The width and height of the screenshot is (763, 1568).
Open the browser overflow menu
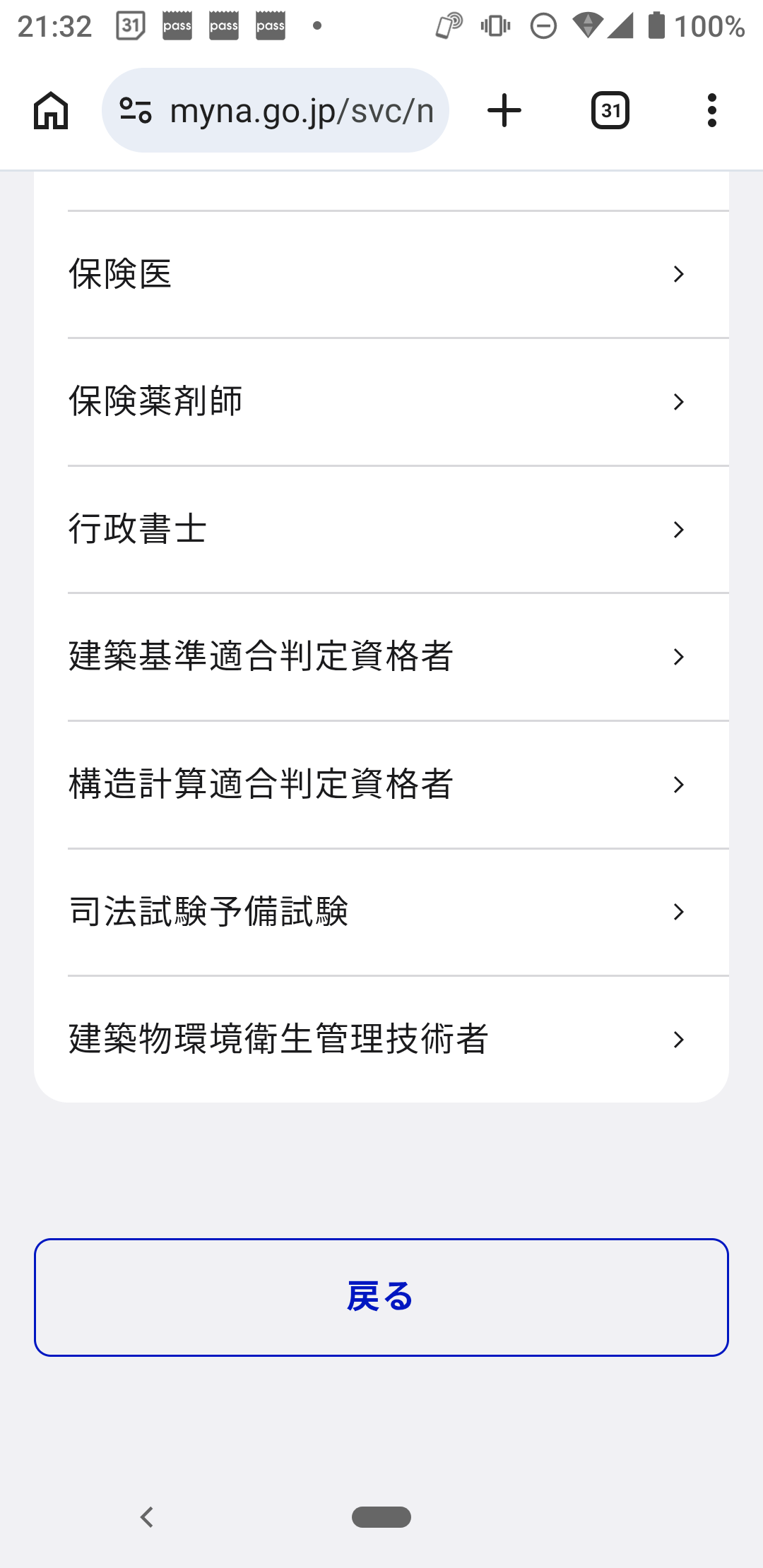(711, 111)
